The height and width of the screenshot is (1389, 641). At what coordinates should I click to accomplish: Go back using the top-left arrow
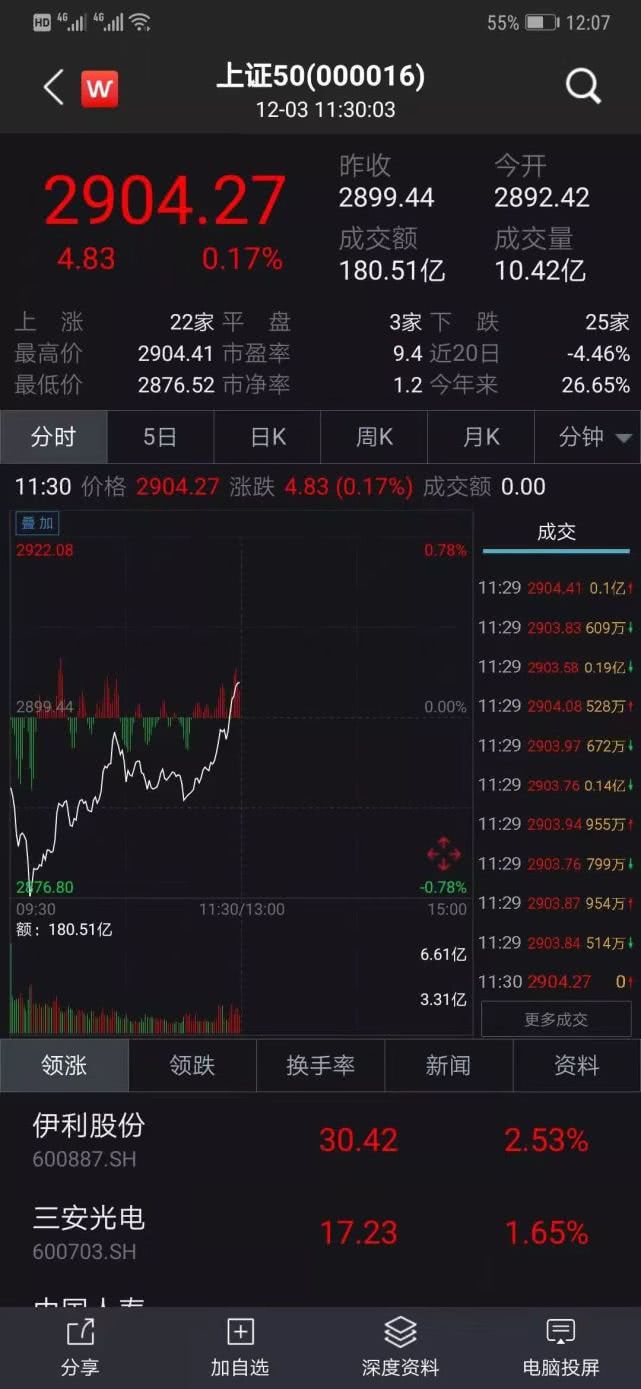(54, 88)
